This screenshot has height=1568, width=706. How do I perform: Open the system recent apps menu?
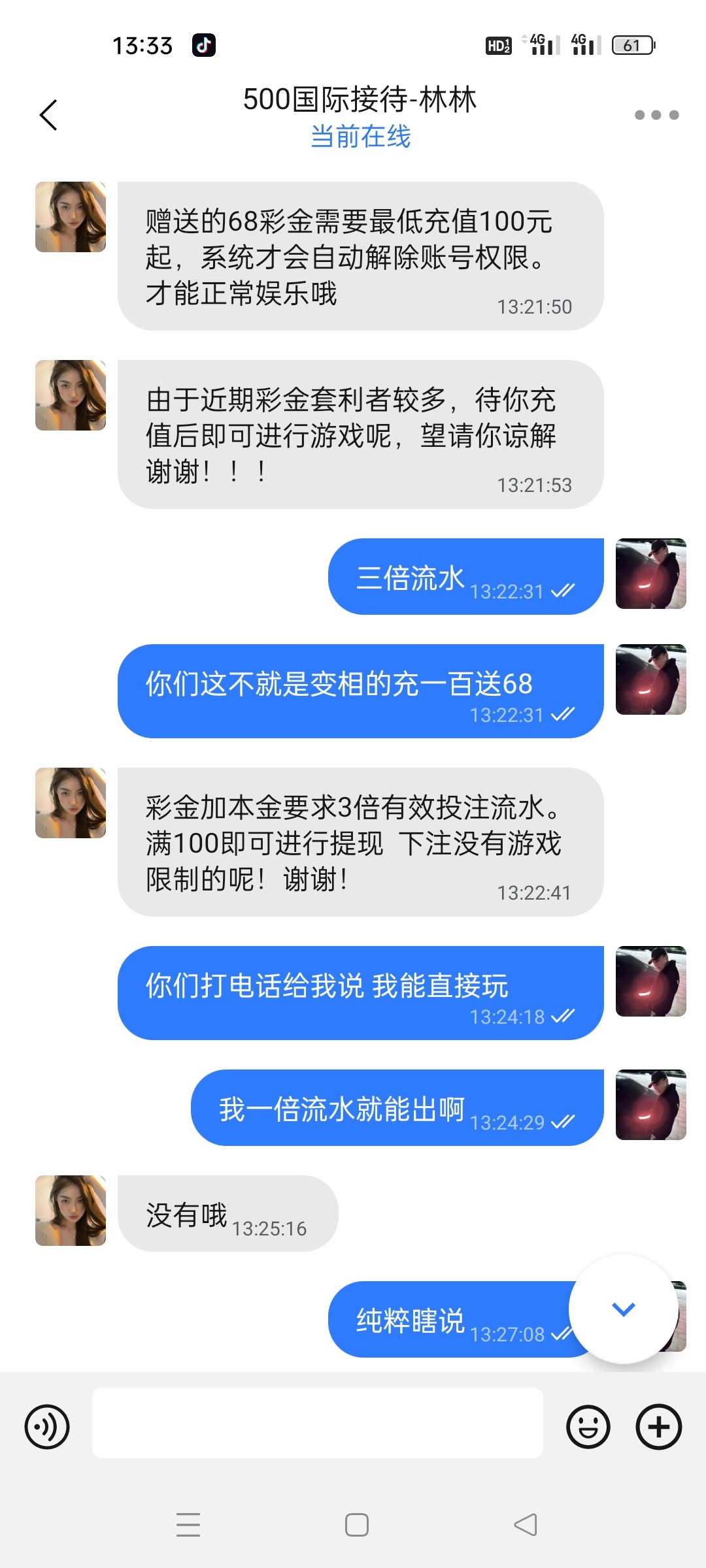point(188,1525)
